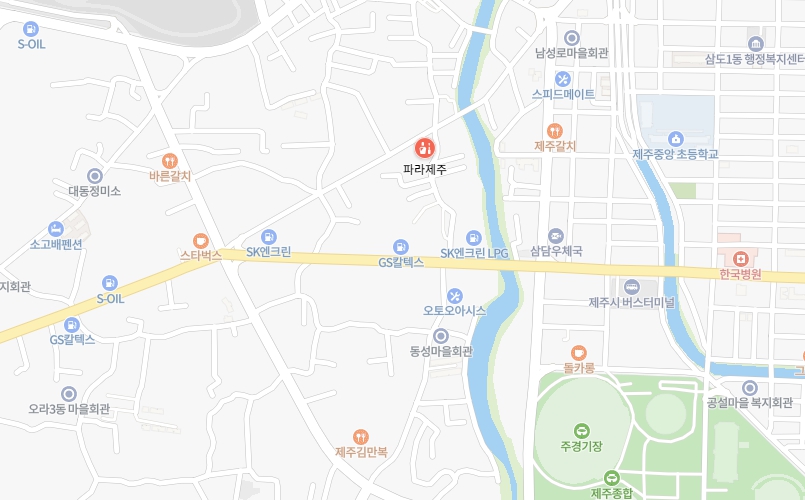The width and height of the screenshot is (805, 500).
Task: Select the 바른갈치 restaurant marker
Action: pos(170,160)
